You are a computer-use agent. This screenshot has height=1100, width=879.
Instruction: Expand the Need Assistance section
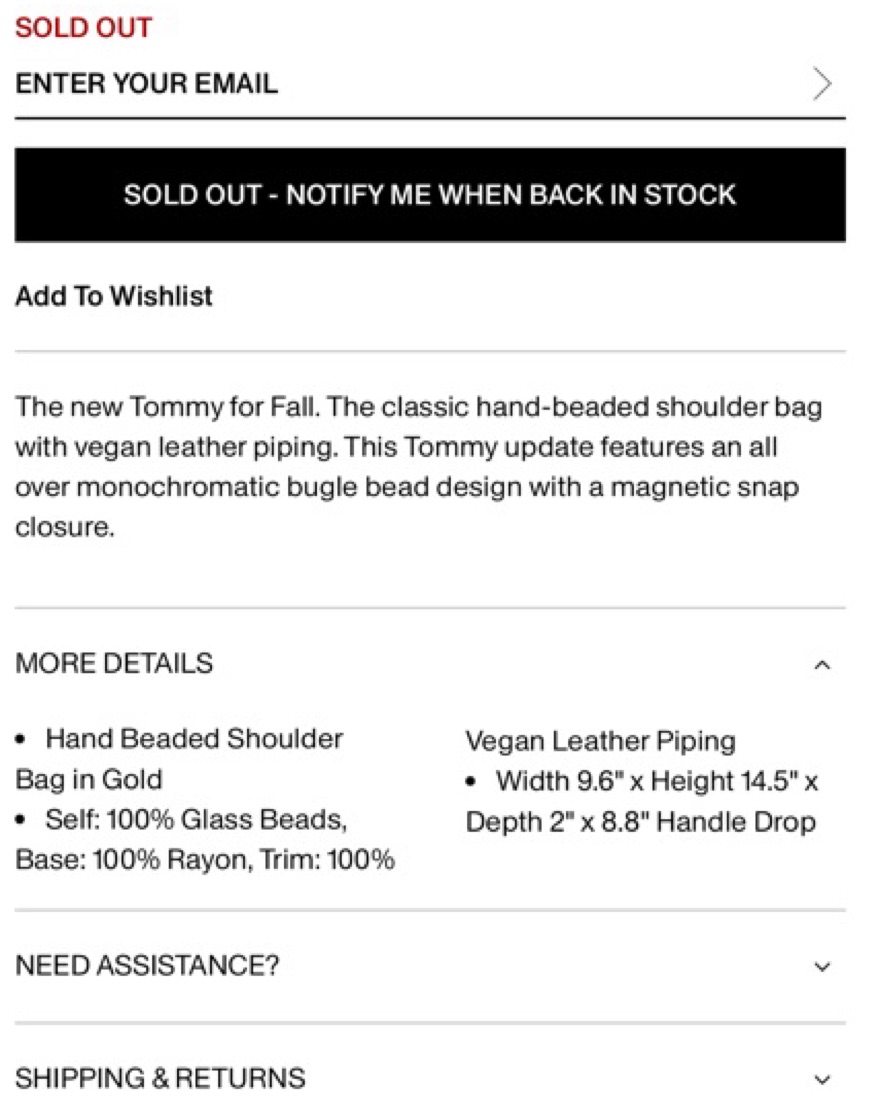coord(430,966)
